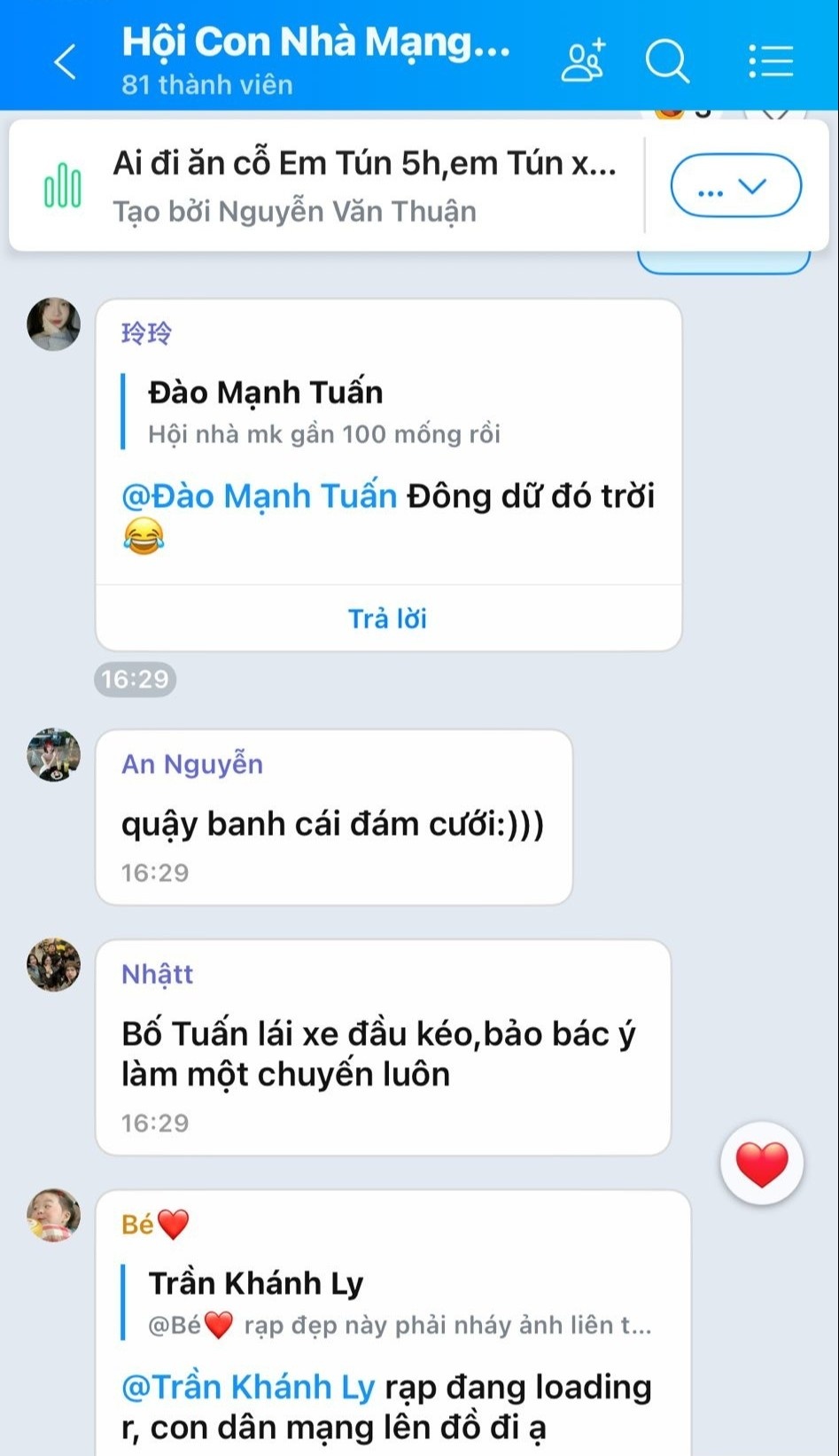Tap Trả lời under 玲玲's message

point(387,619)
